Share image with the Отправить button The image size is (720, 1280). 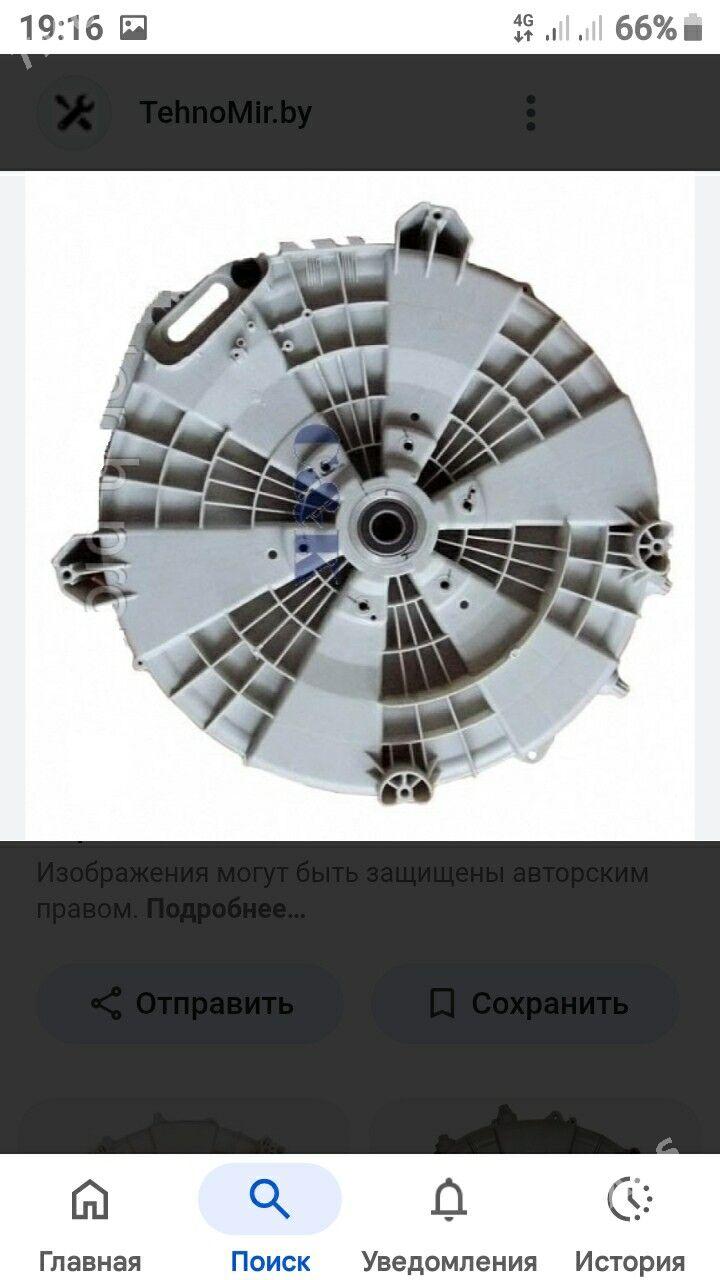pos(190,1003)
